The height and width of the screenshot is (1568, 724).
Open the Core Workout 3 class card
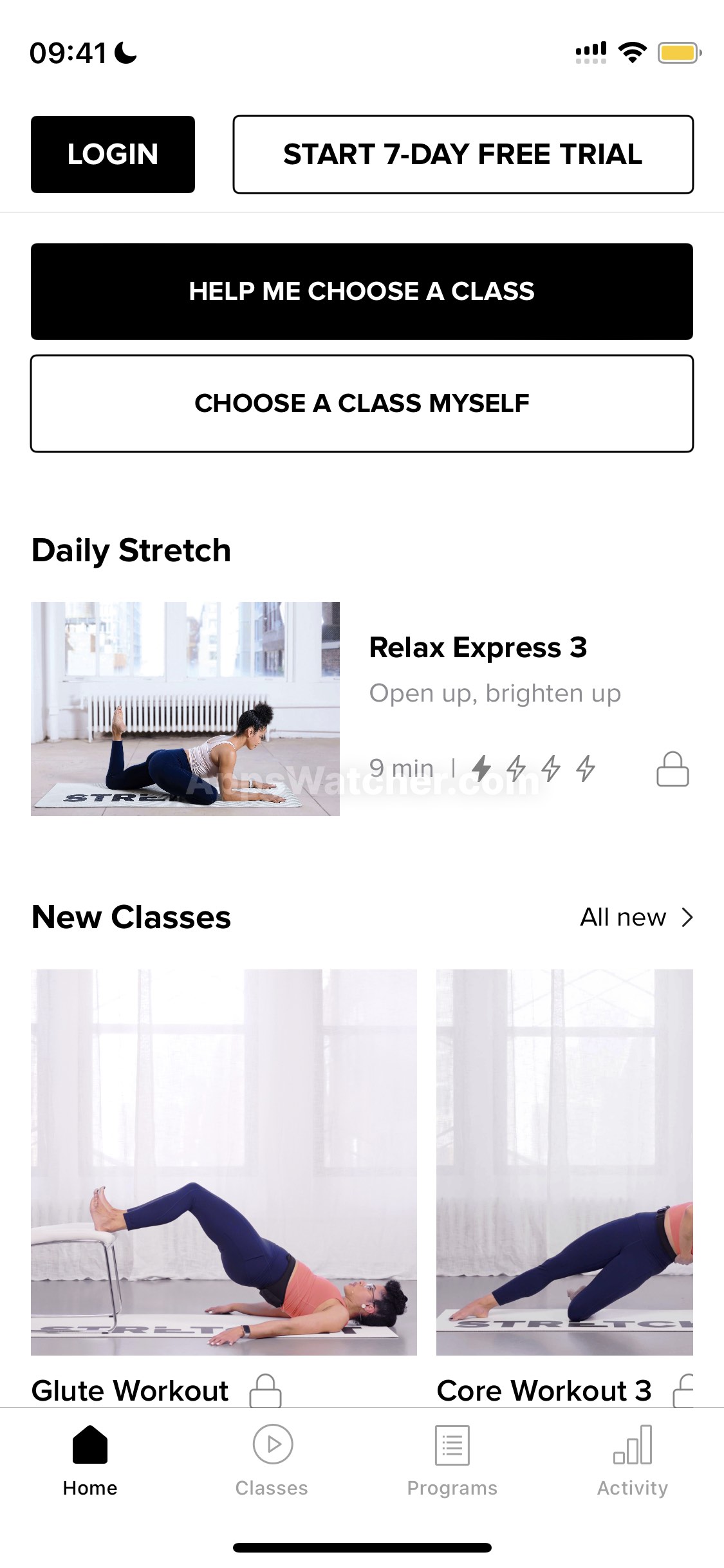click(564, 1162)
